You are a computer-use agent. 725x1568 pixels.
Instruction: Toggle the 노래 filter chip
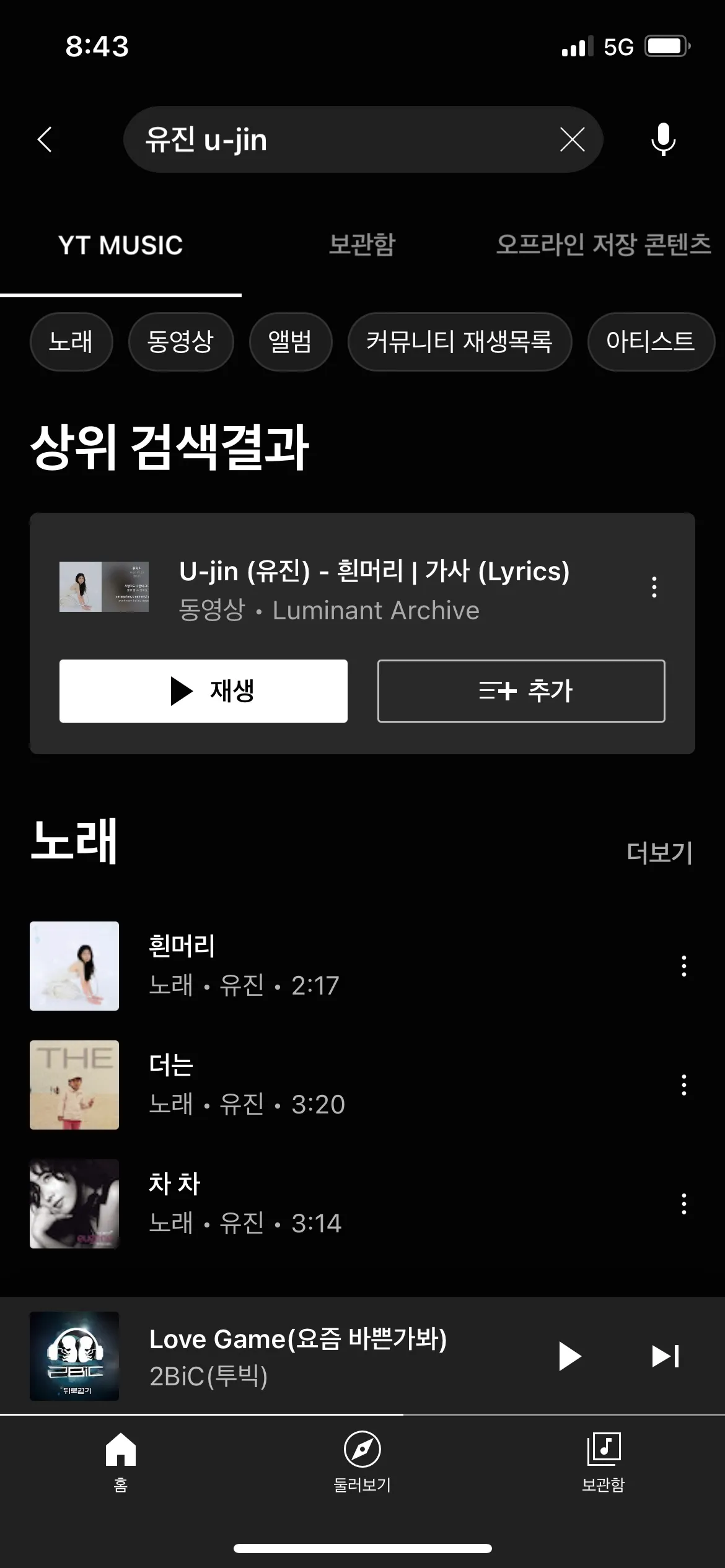pyautogui.click(x=71, y=341)
